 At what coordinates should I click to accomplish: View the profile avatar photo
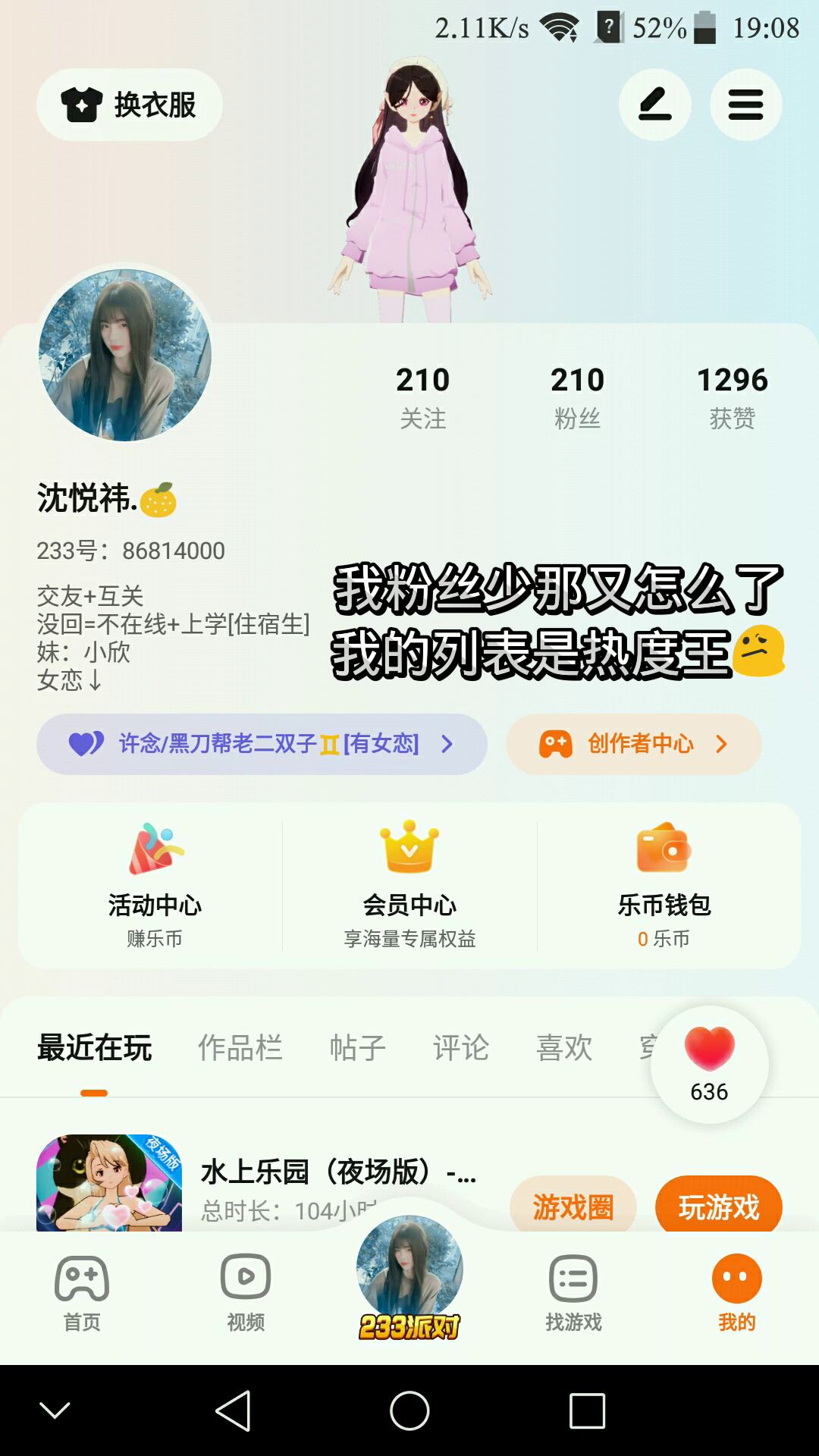[125, 354]
